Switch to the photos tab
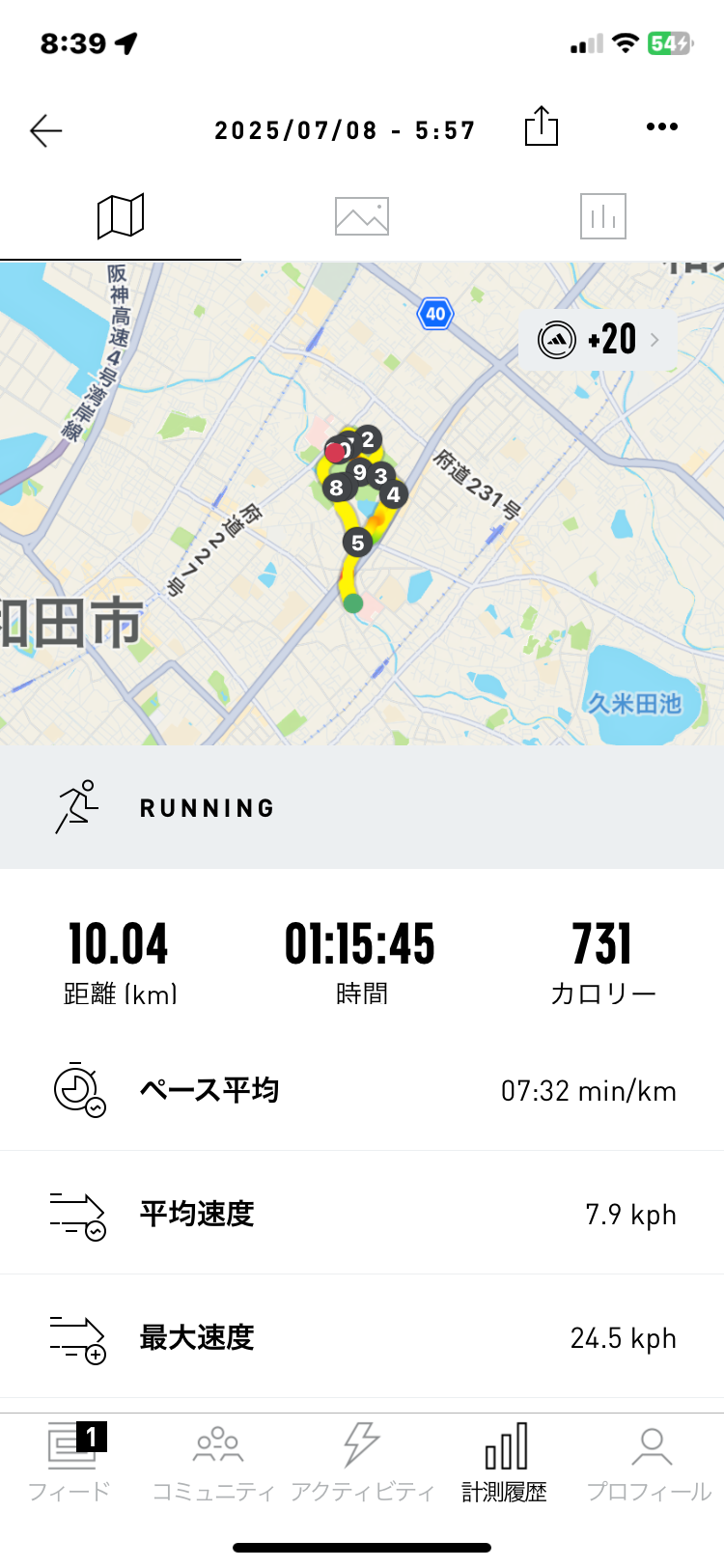 point(362,216)
